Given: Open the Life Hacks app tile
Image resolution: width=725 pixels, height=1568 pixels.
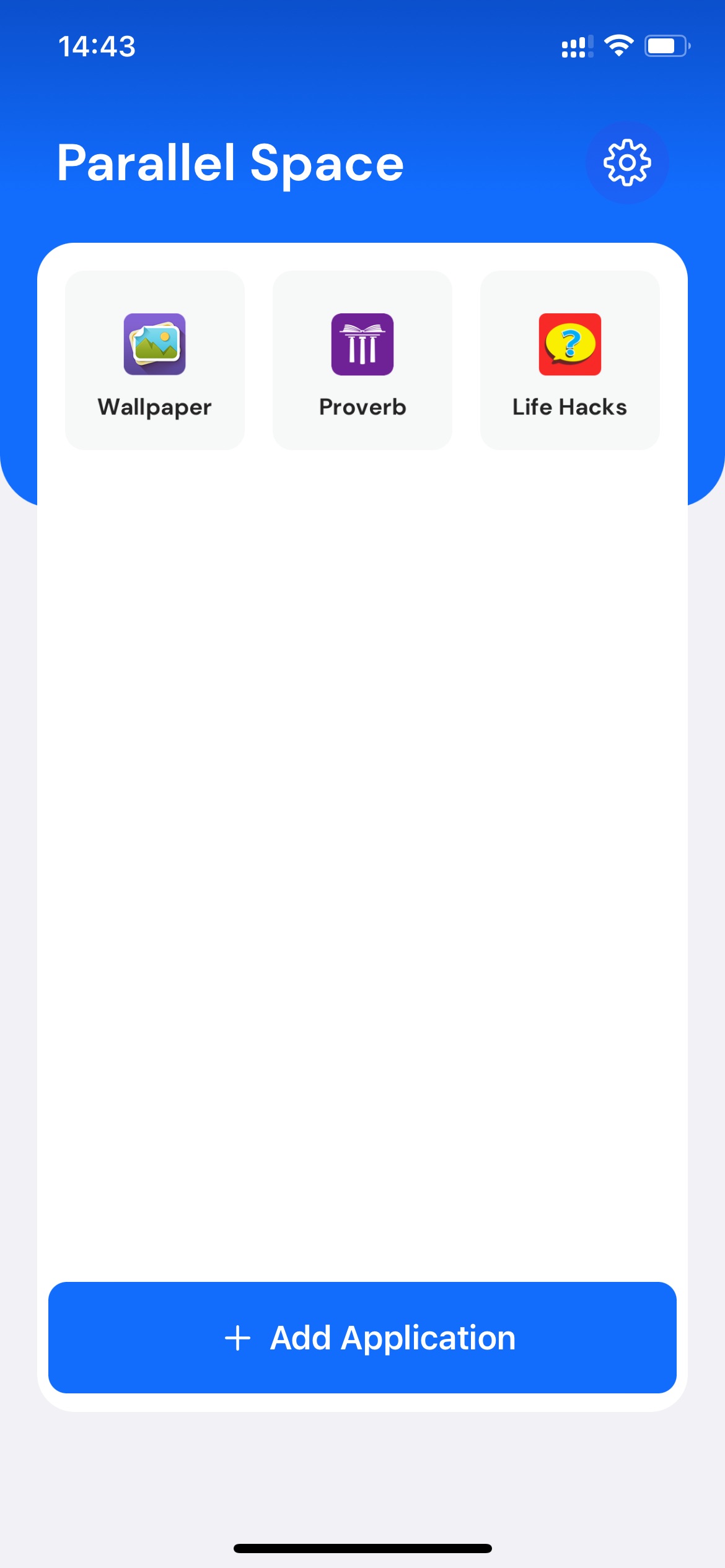Looking at the screenshot, I should pyautogui.click(x=570, y=360).
